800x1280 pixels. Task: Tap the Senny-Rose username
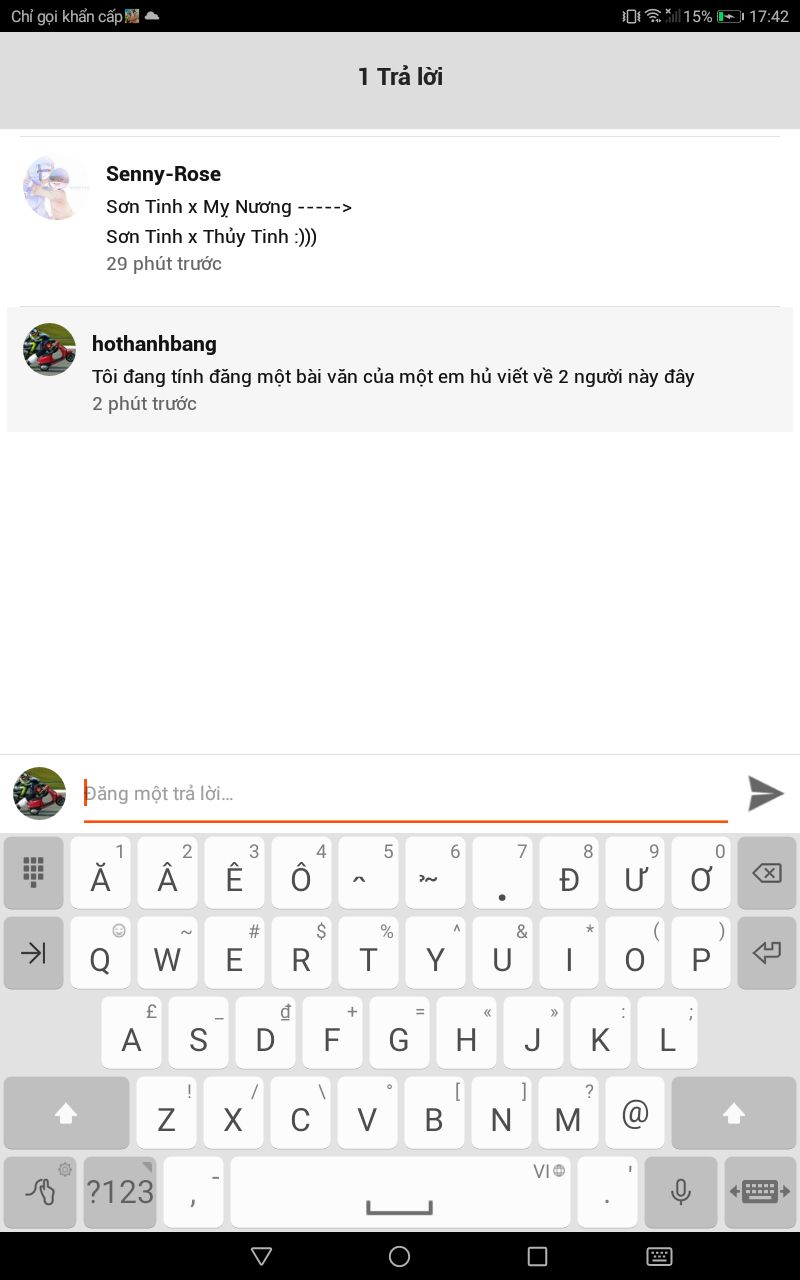coord(163,174)
